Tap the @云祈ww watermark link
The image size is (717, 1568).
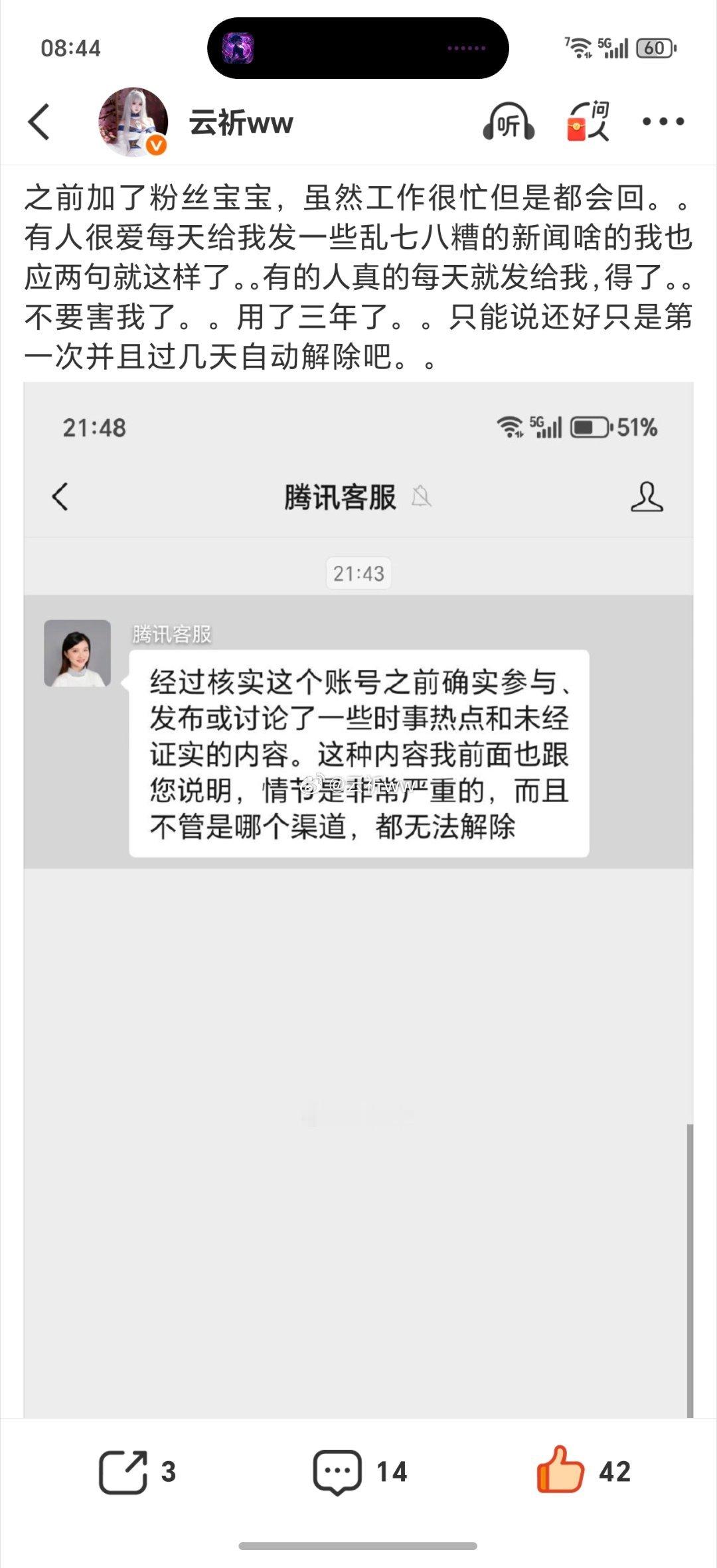coord(358,787)
